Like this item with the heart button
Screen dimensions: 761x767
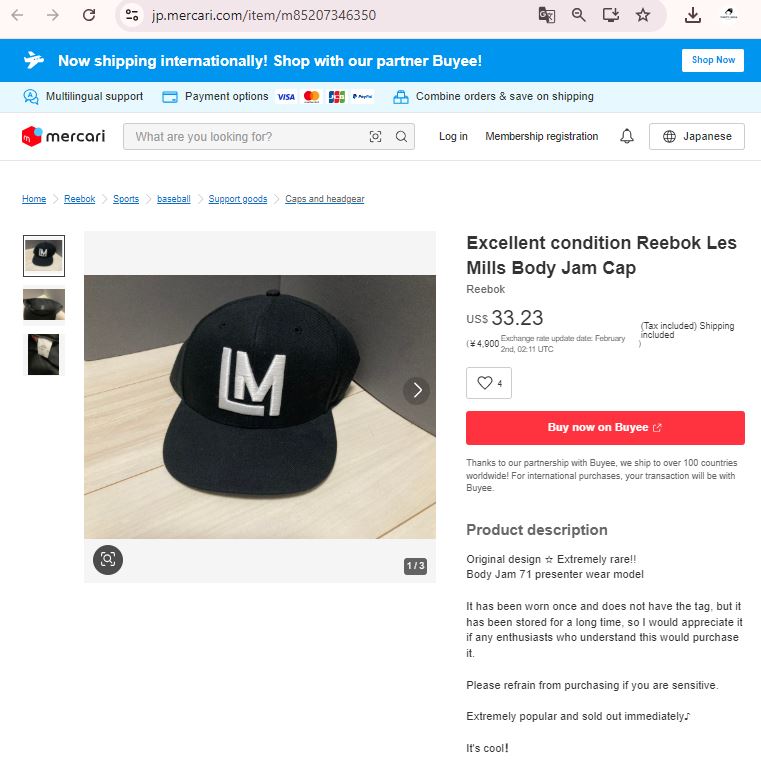click(x=489, y=383)
